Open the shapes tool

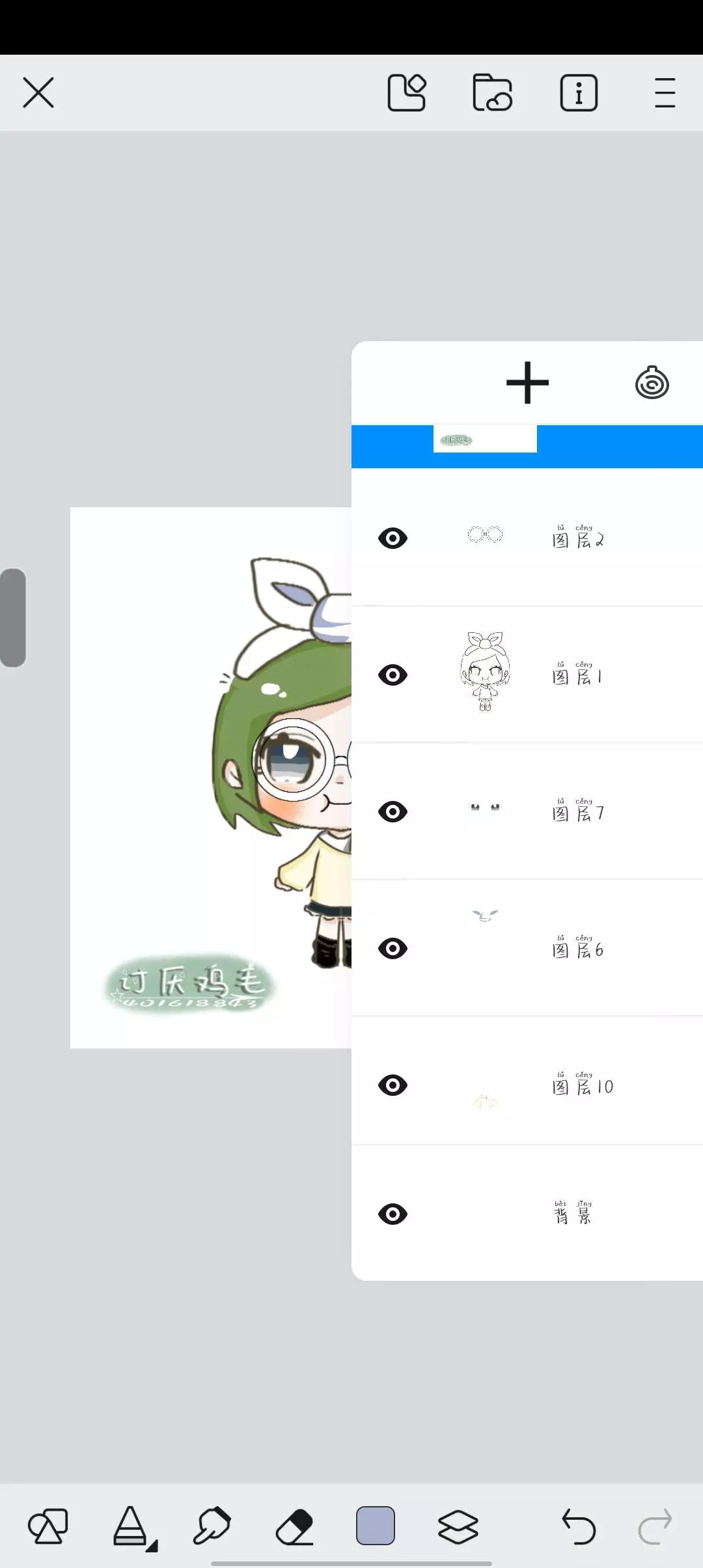48,1526
